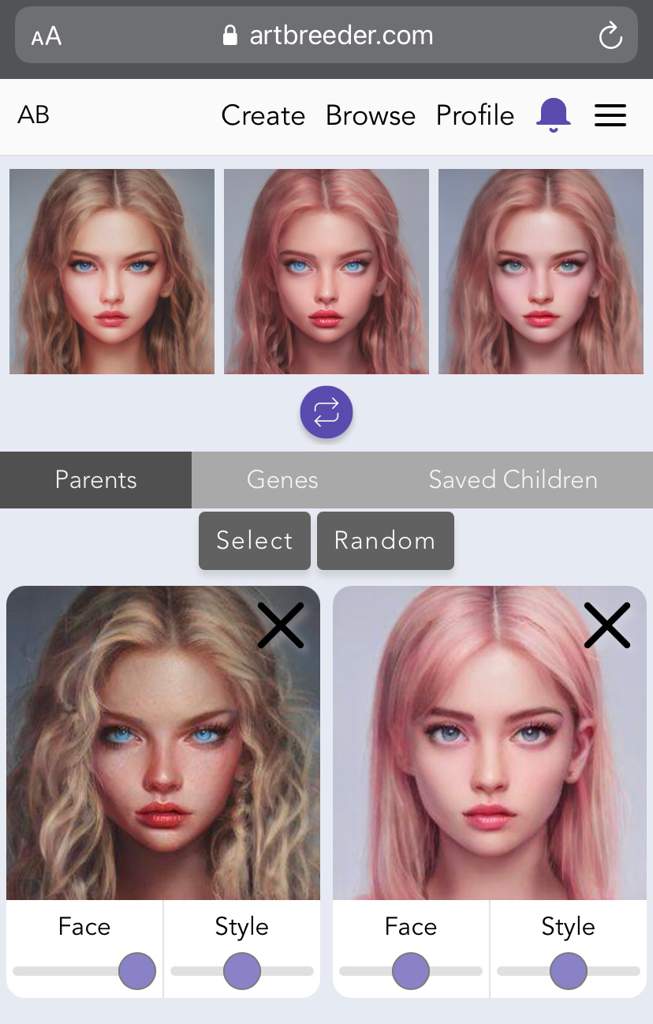653x1024 pixels.
Task: Tap the AB home logo
Action: pyautogui.click(x=33, y=115)
